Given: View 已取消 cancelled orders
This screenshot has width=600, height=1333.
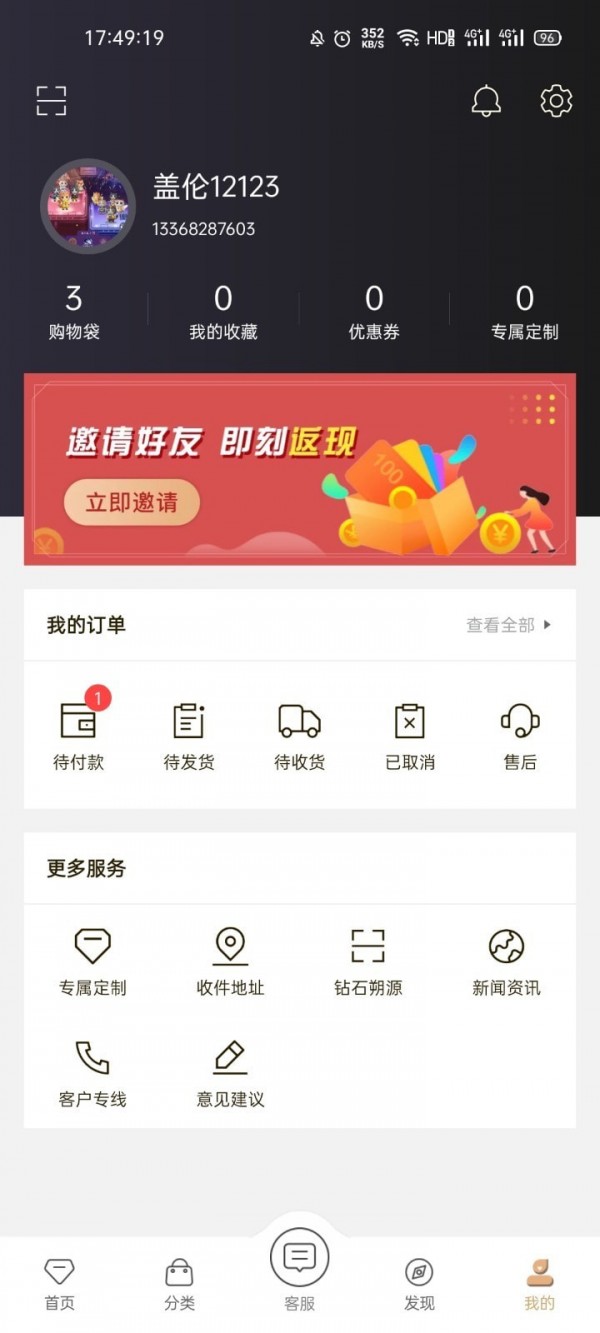Looking at the screenshot, I should [x=410, y=735].
